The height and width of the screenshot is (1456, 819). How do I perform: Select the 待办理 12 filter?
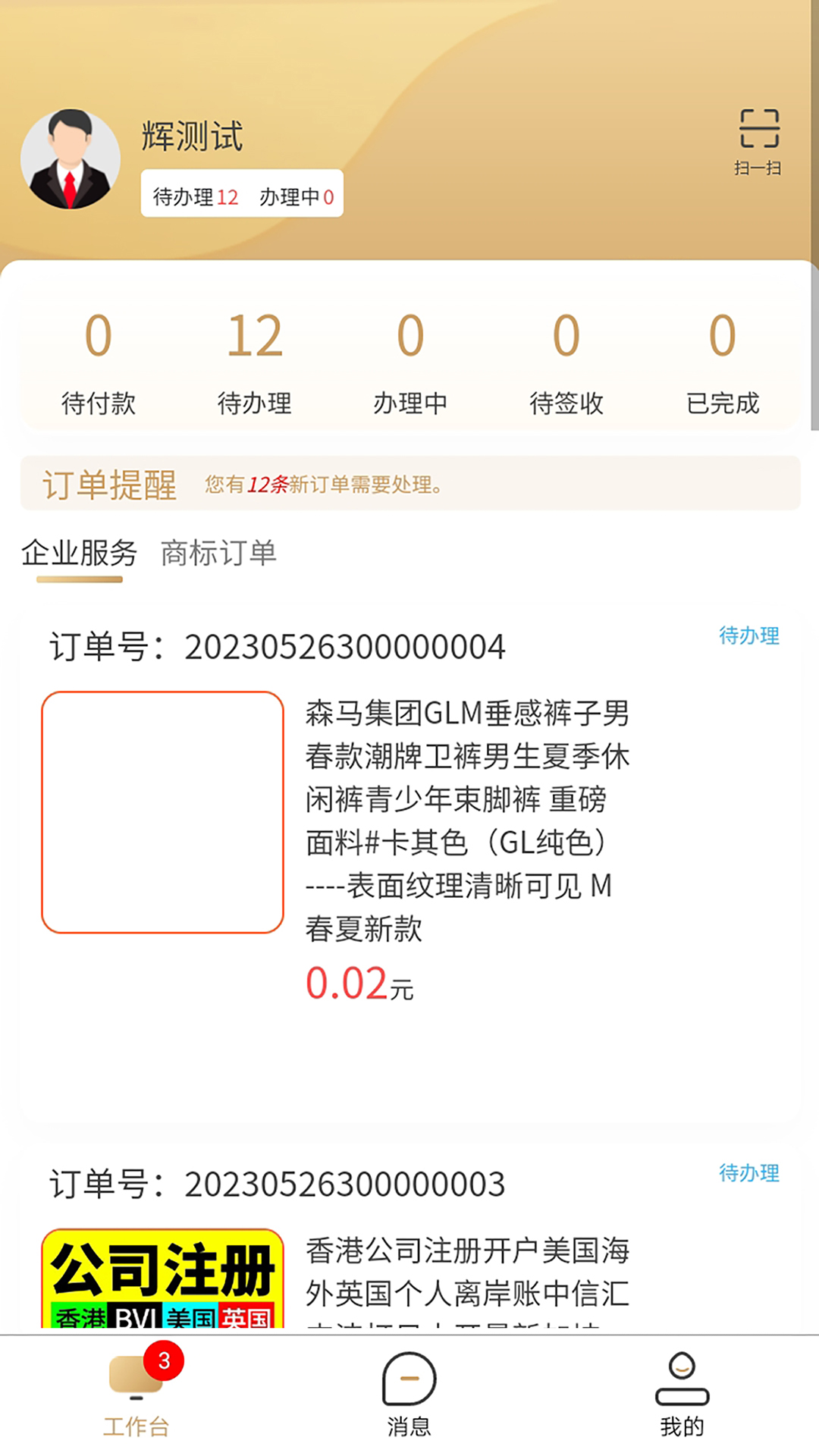[194, 196]
